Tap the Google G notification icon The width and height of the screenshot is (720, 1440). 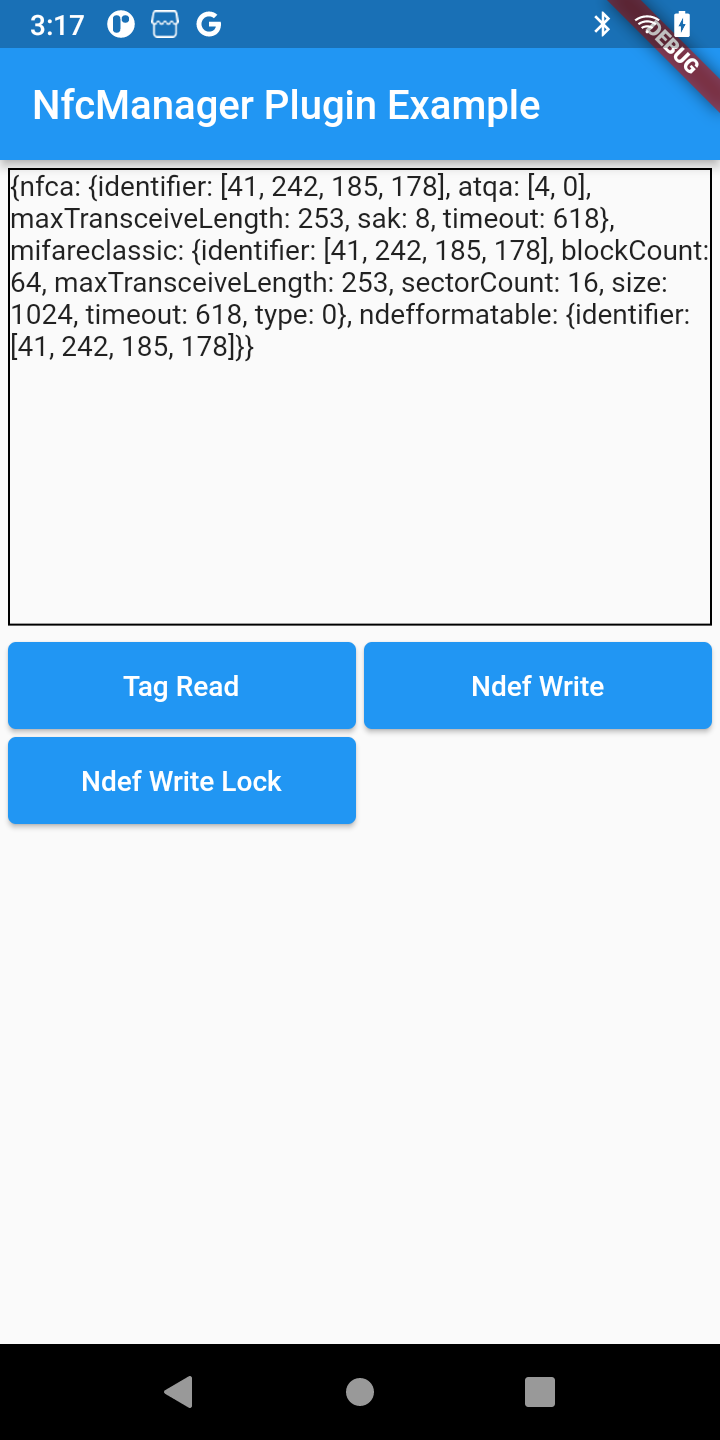208,25
